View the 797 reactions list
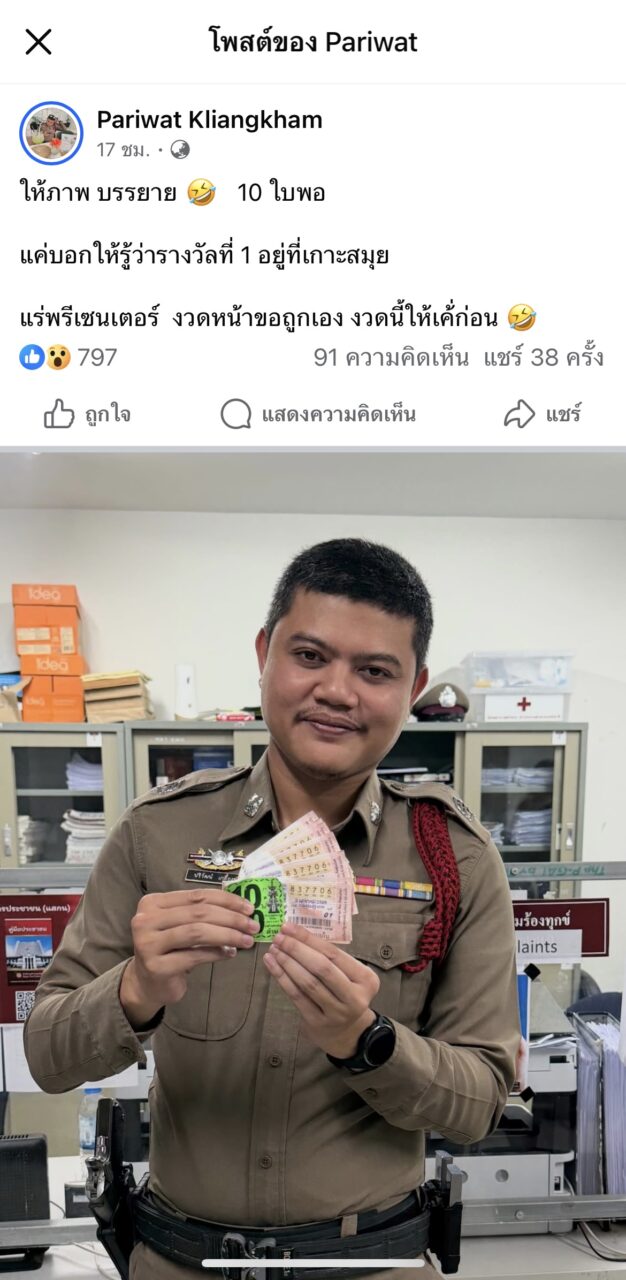Viewport: 626px width, 1280px height. [x=68, y=357]
